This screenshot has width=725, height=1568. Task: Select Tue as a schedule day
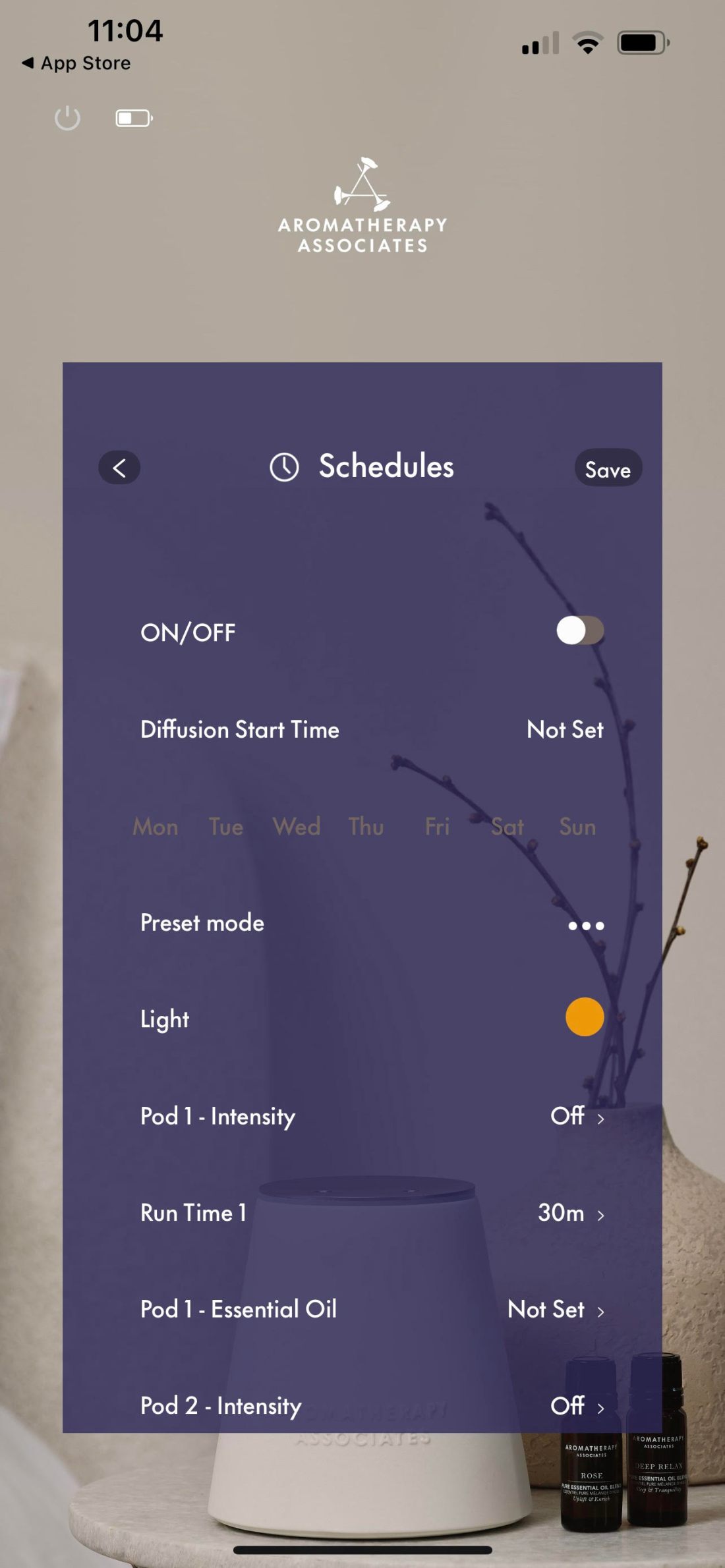226,826
